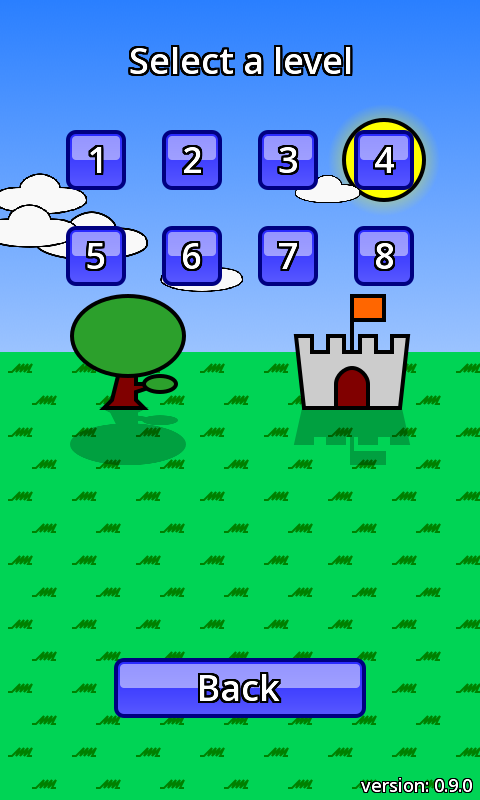Select level 1
This screenshot has height=800, width=480.
[96, 160]
